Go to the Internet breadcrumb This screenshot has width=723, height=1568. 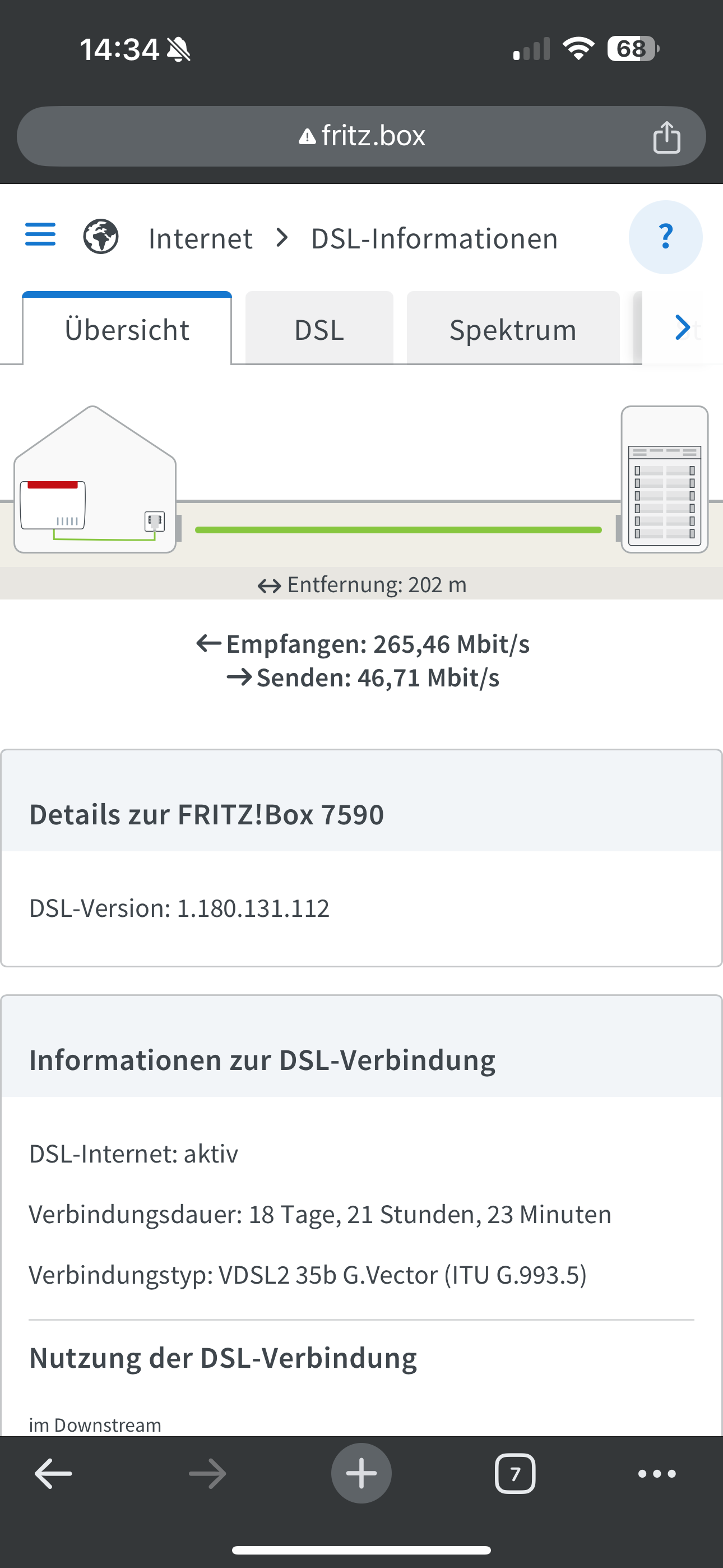click(x=200, y=238)
